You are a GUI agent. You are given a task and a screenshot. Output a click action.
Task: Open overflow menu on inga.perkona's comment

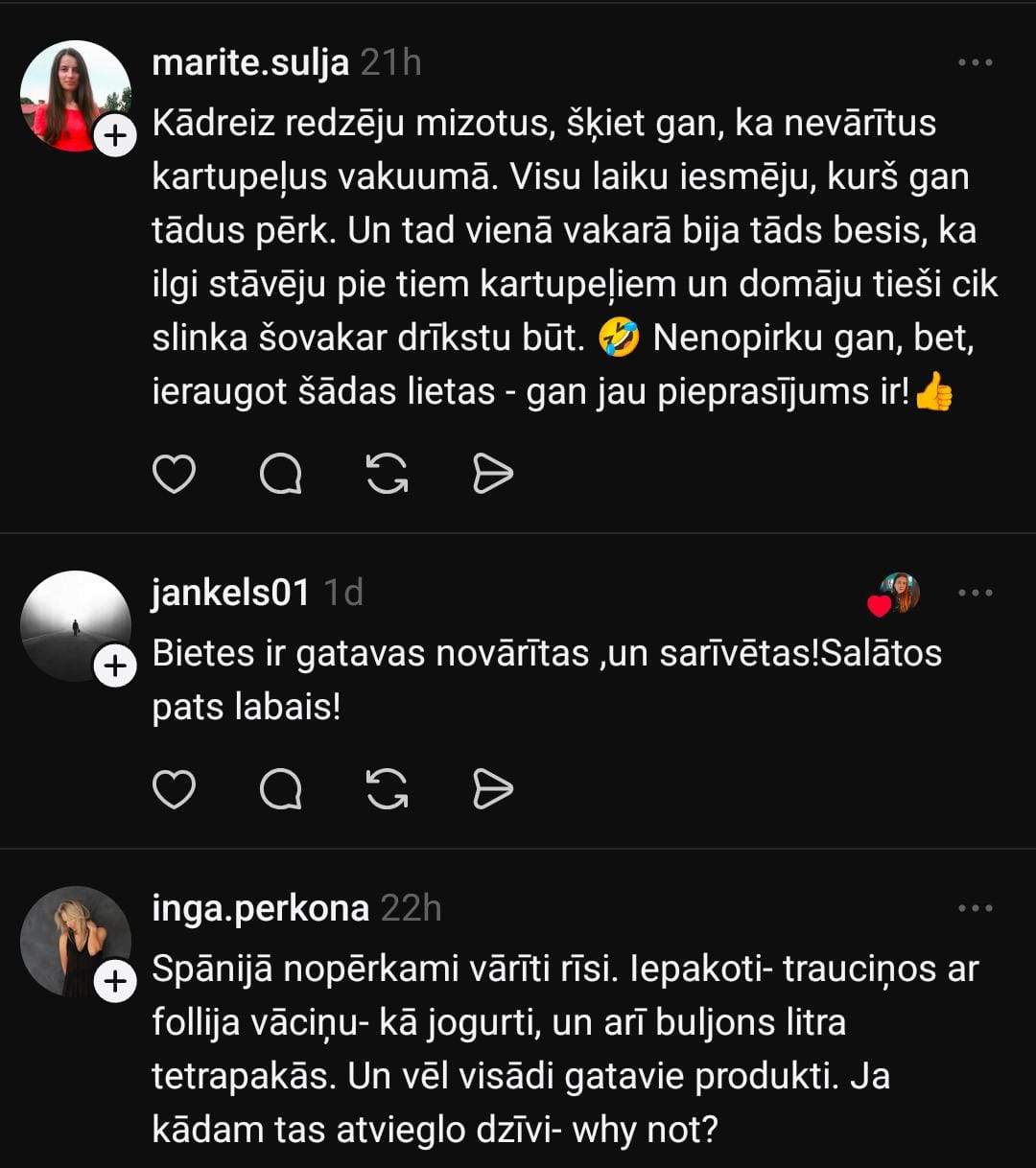point(975,908)
